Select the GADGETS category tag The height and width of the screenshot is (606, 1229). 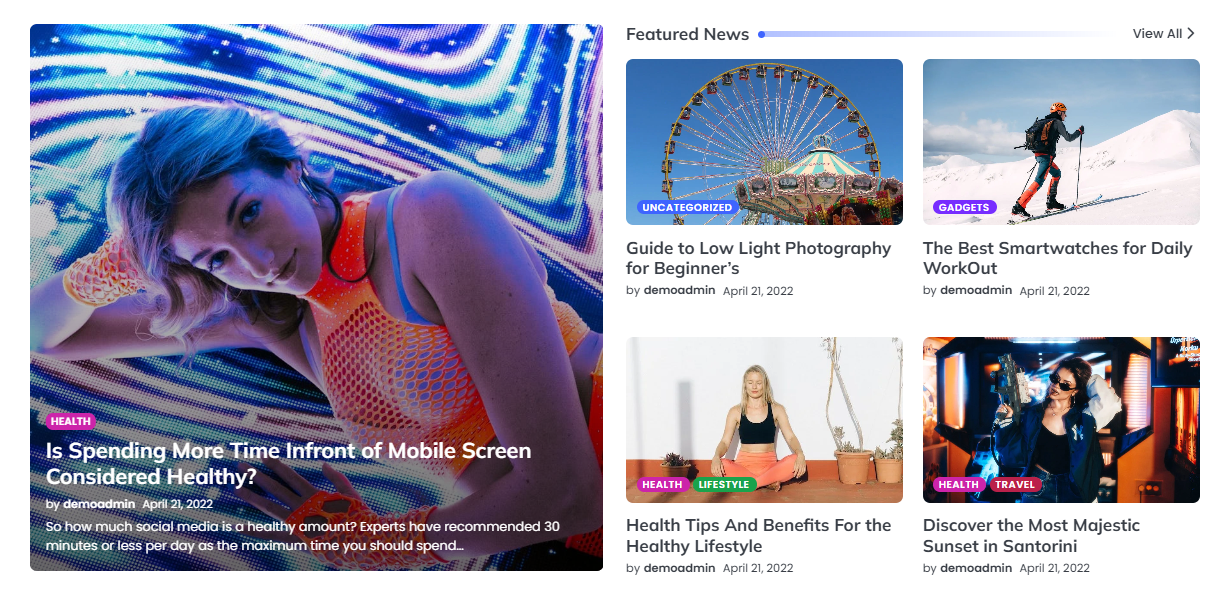(964, 208)
